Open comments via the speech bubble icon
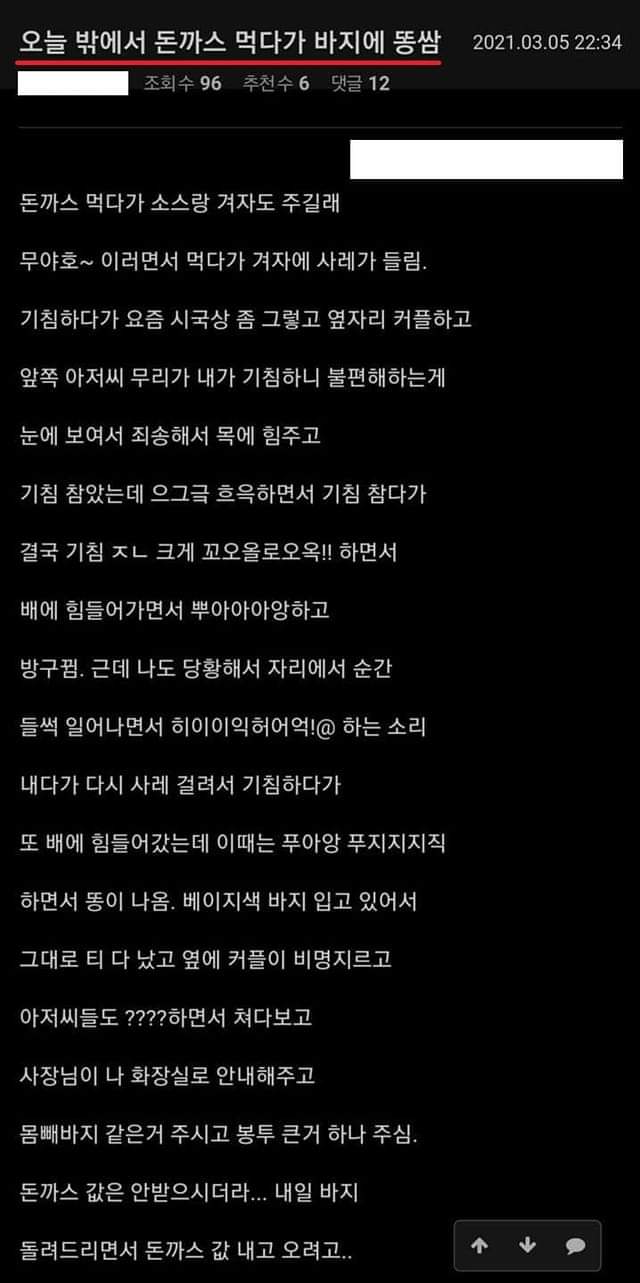The height and width of the screenshot is (1283, 640). tap(575, 1246)
